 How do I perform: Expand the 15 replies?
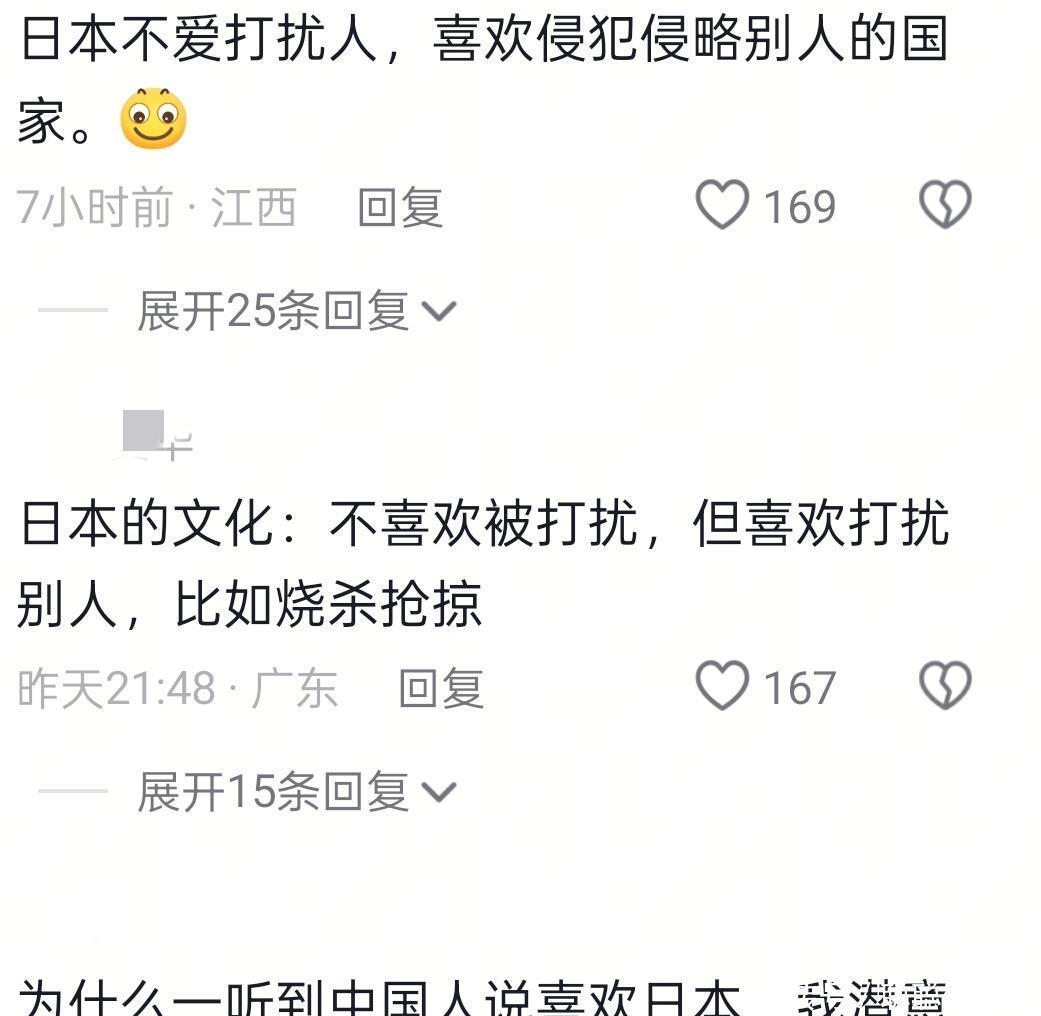click(x=296, y=792)
